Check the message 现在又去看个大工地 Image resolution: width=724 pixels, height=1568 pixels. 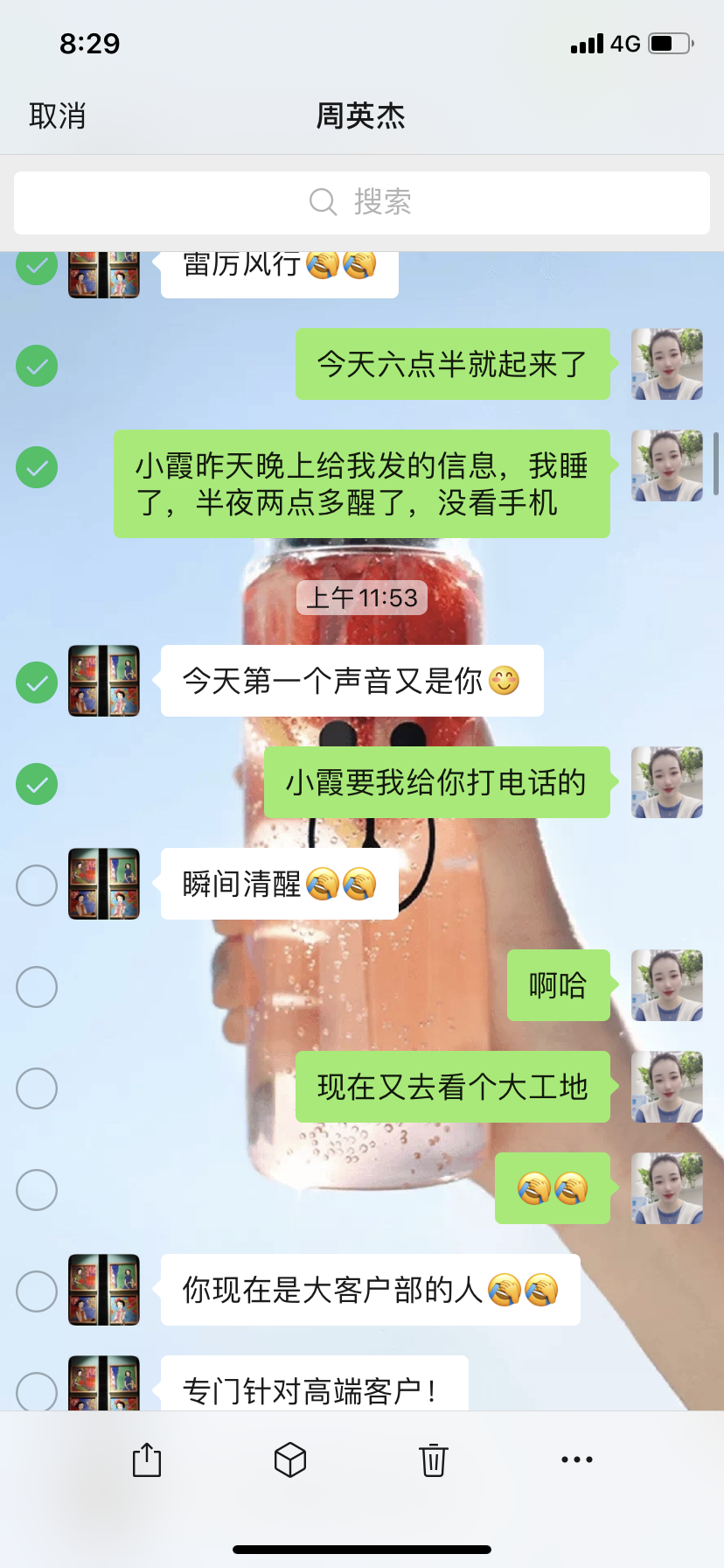37,1088
